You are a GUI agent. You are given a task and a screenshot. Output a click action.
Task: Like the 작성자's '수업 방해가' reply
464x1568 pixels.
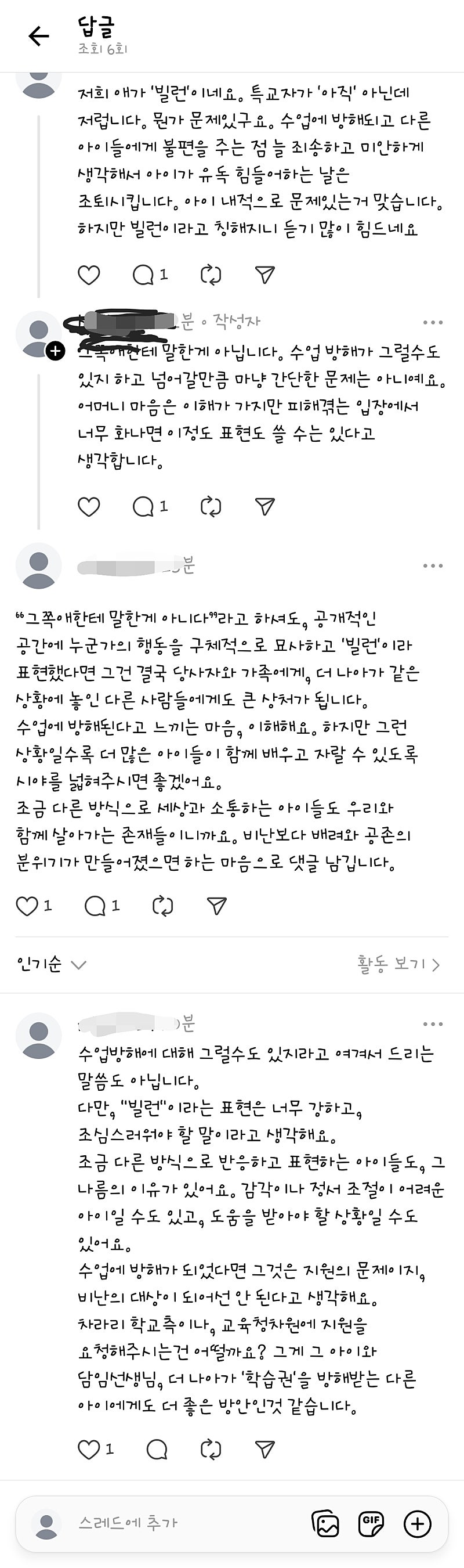(x=89, y=506)
